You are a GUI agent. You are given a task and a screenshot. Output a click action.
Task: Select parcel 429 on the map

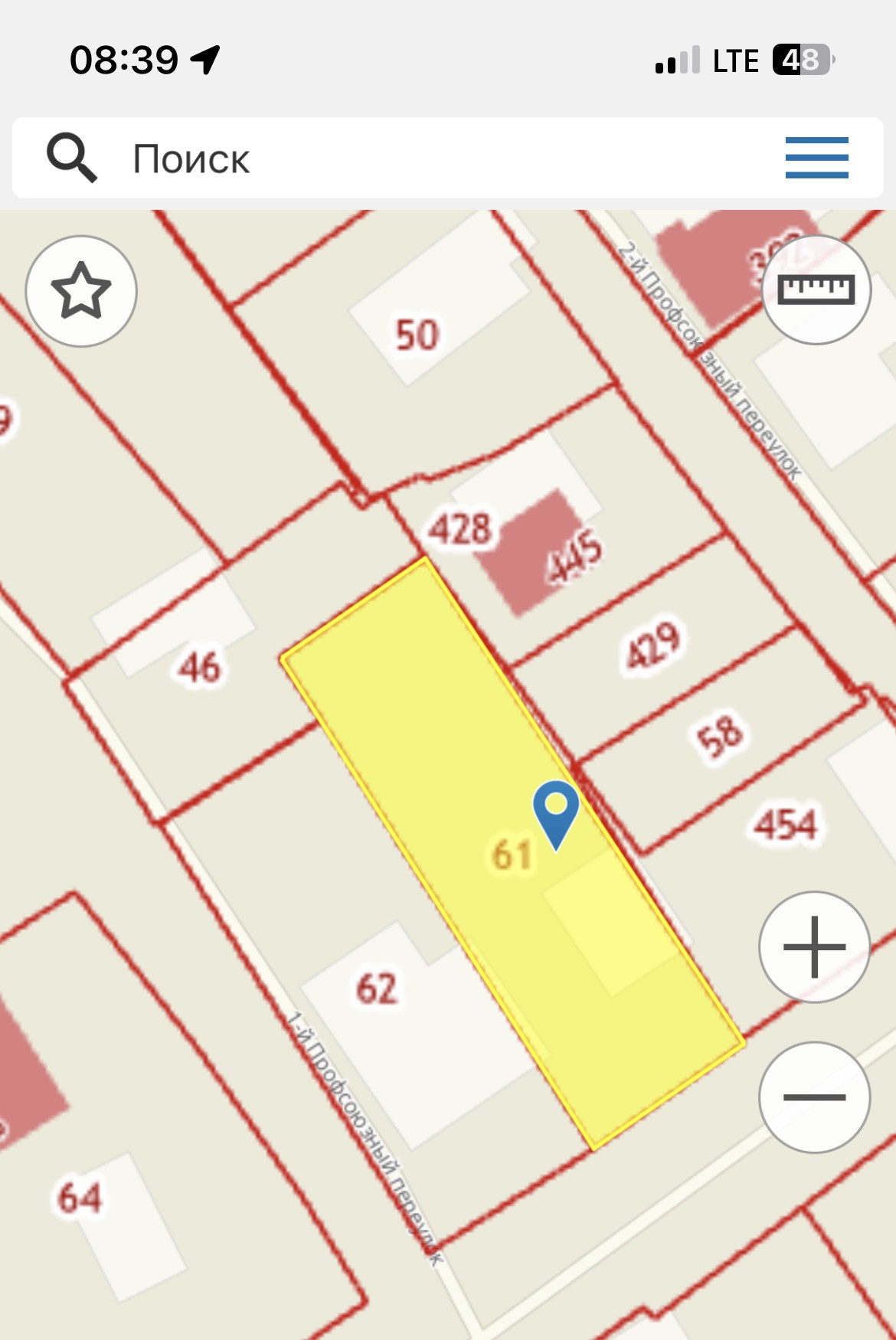tap(653, 645)
